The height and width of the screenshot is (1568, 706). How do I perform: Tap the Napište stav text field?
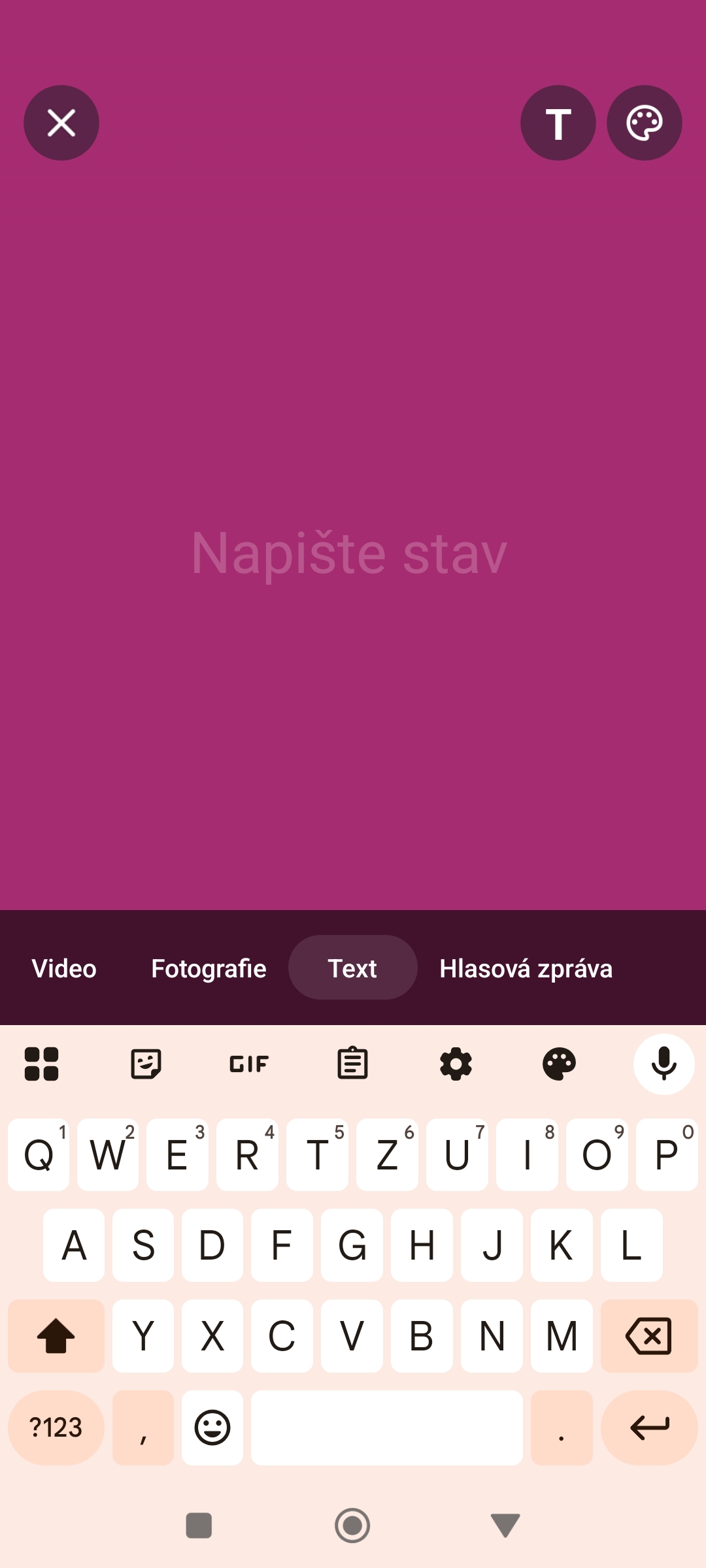coord(350,553)
